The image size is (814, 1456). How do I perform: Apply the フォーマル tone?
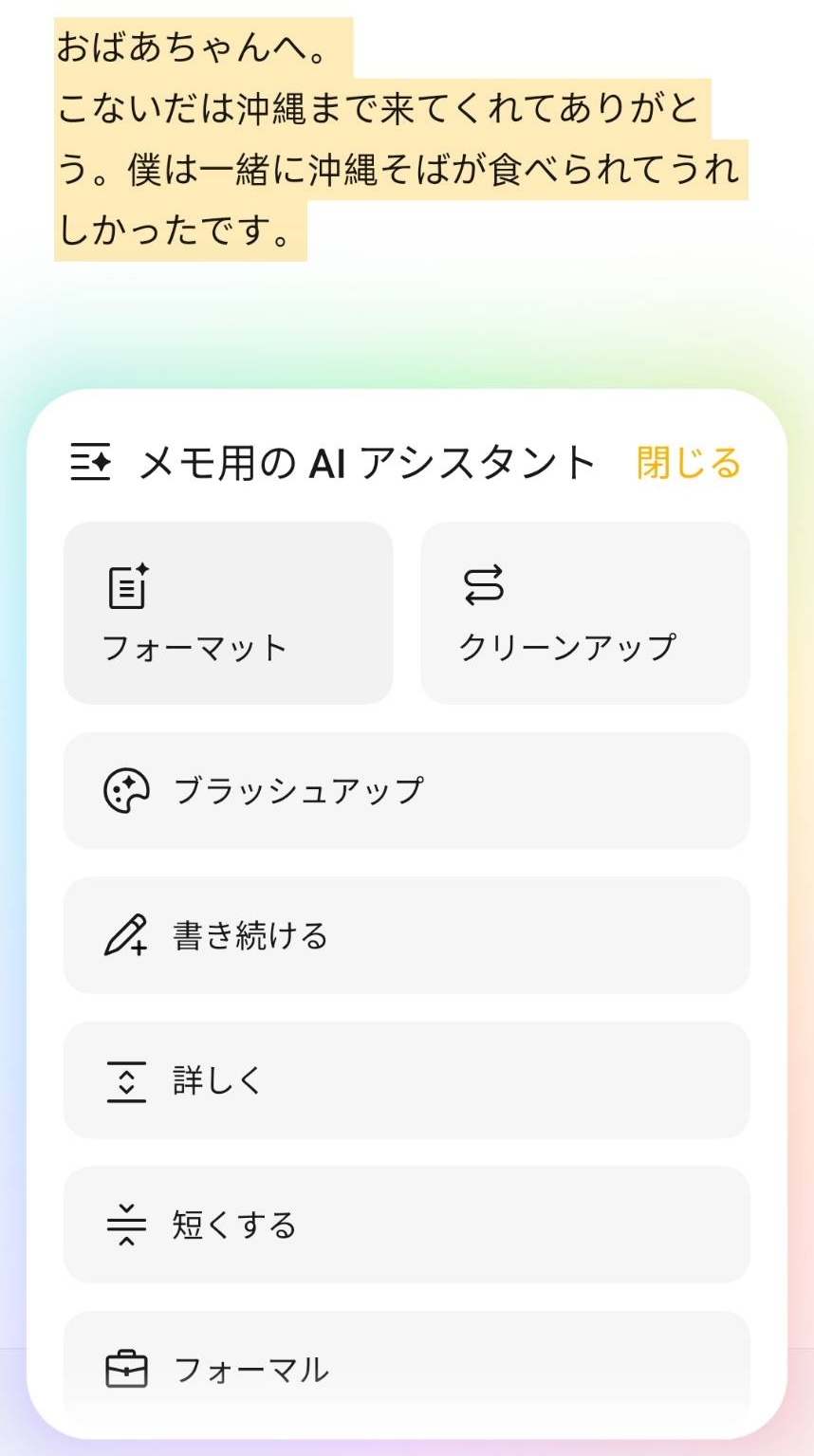406,1369
